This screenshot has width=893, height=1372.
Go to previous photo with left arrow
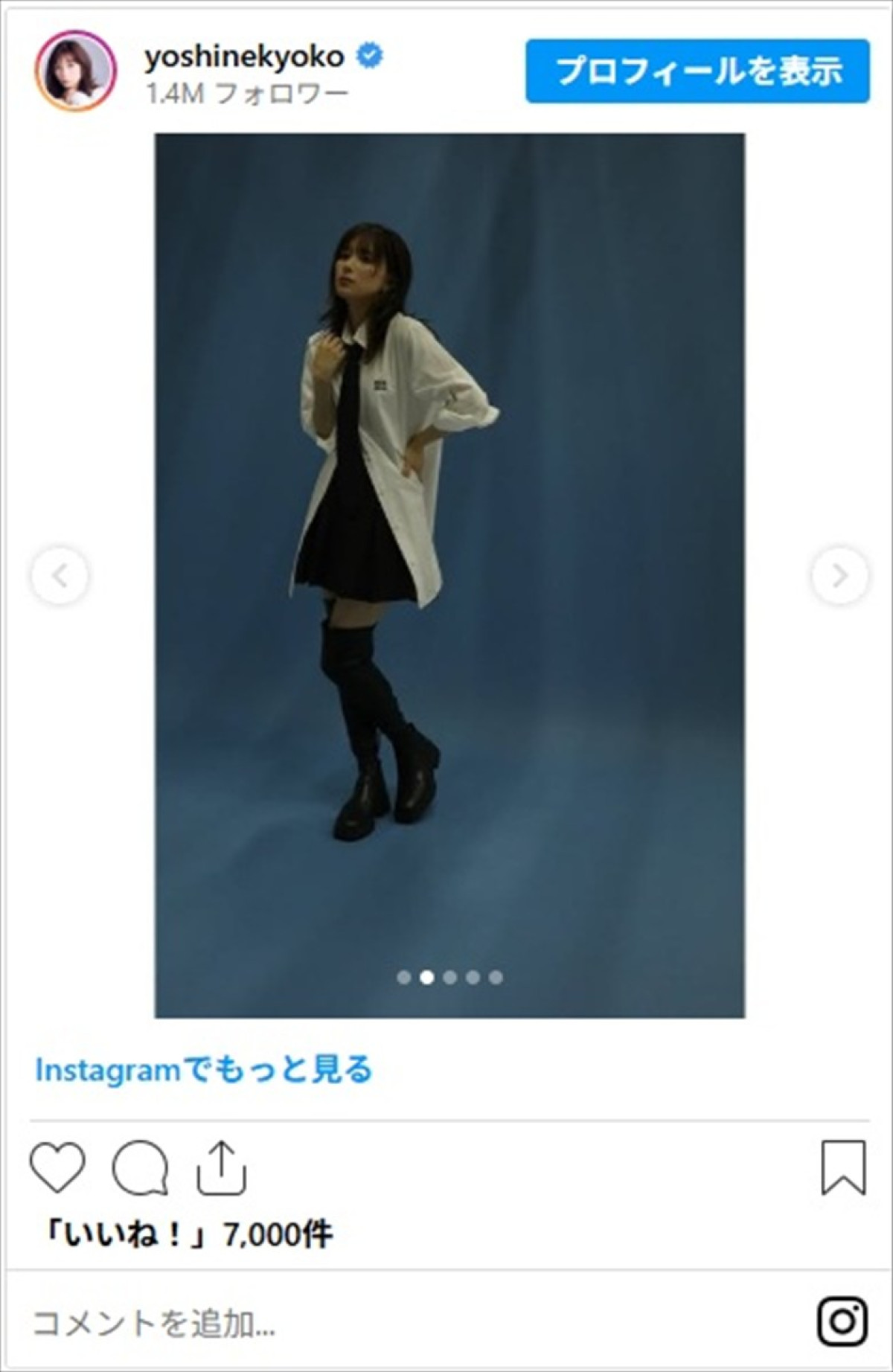pos(60,574)
